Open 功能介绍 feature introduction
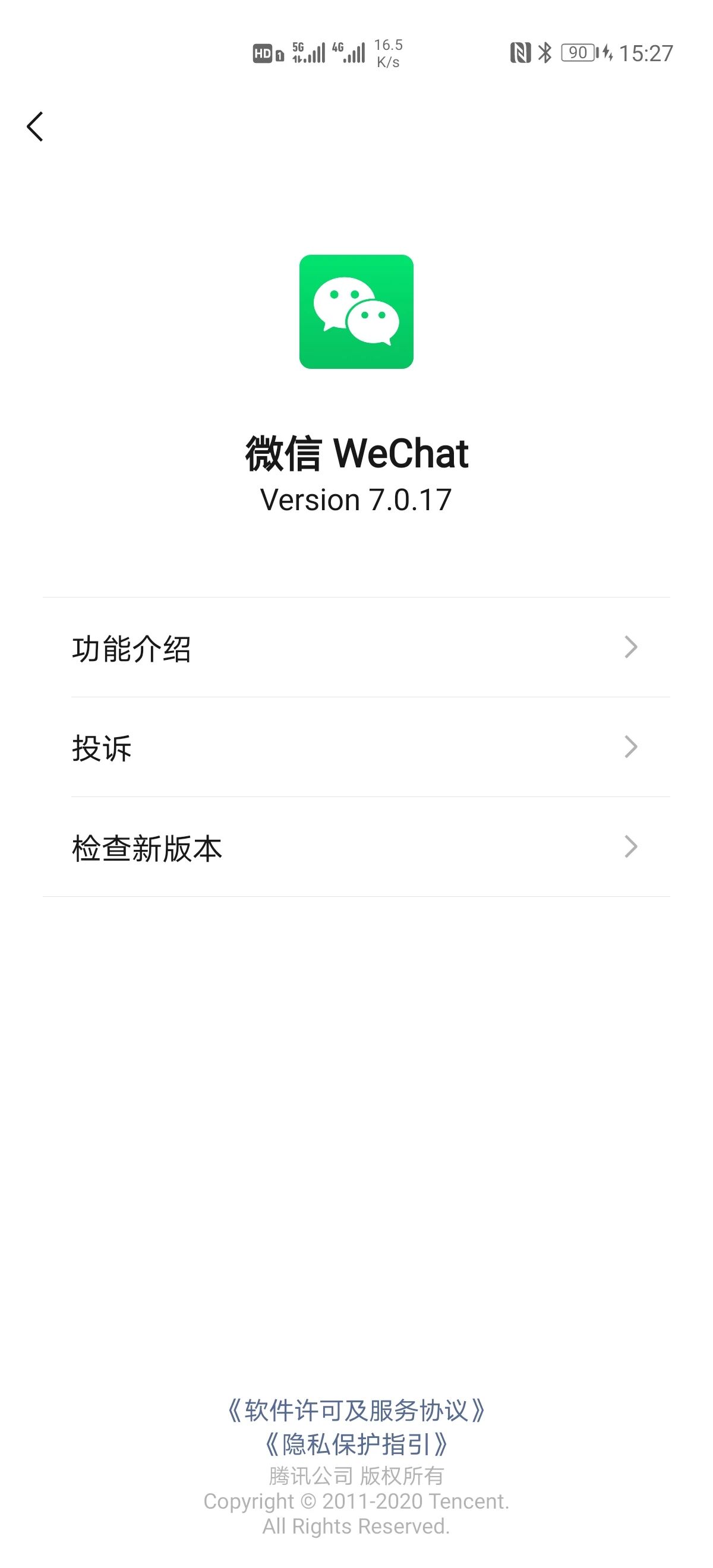 (x=356, y=647)
